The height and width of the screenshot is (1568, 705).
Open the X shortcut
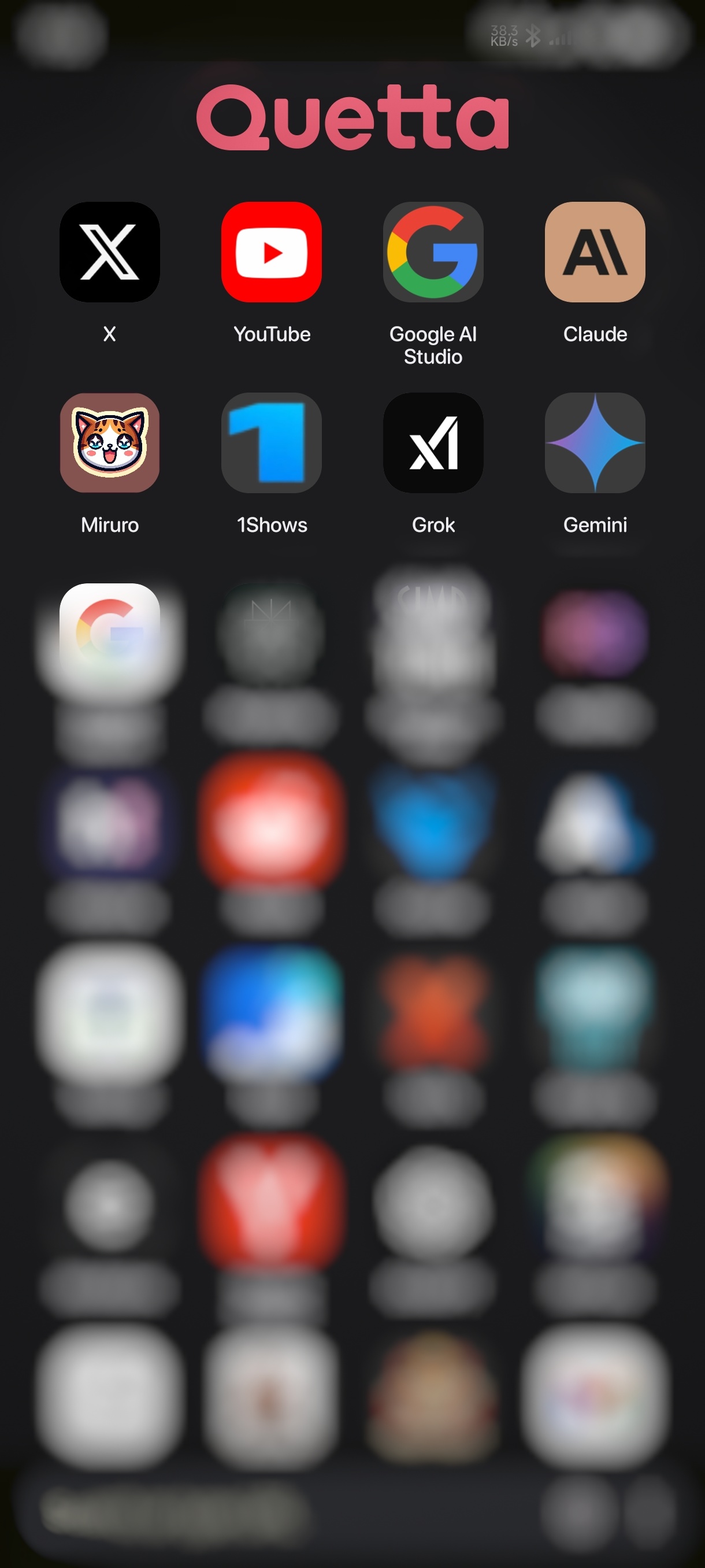pyautogui.click(x=109, y=252)
